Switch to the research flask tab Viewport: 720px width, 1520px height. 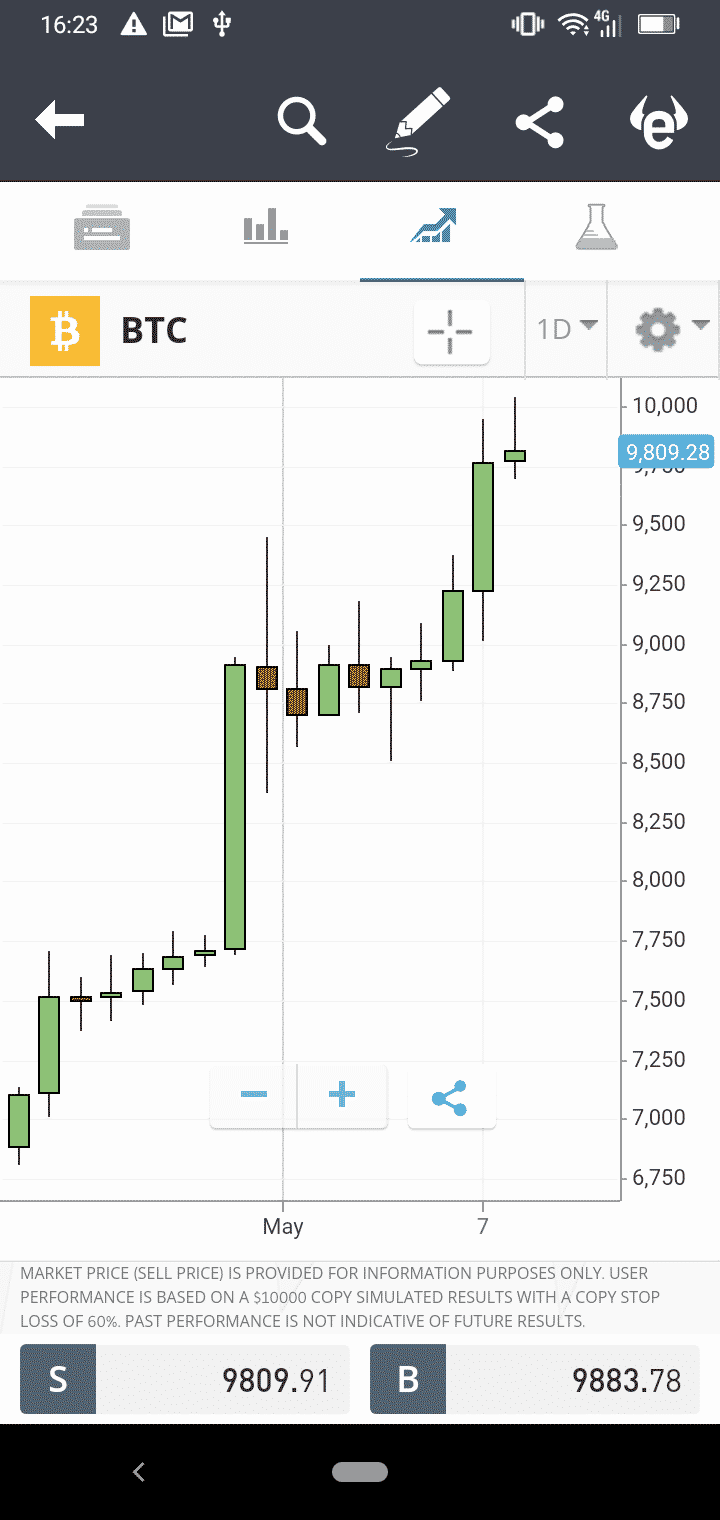click(597, 227)
